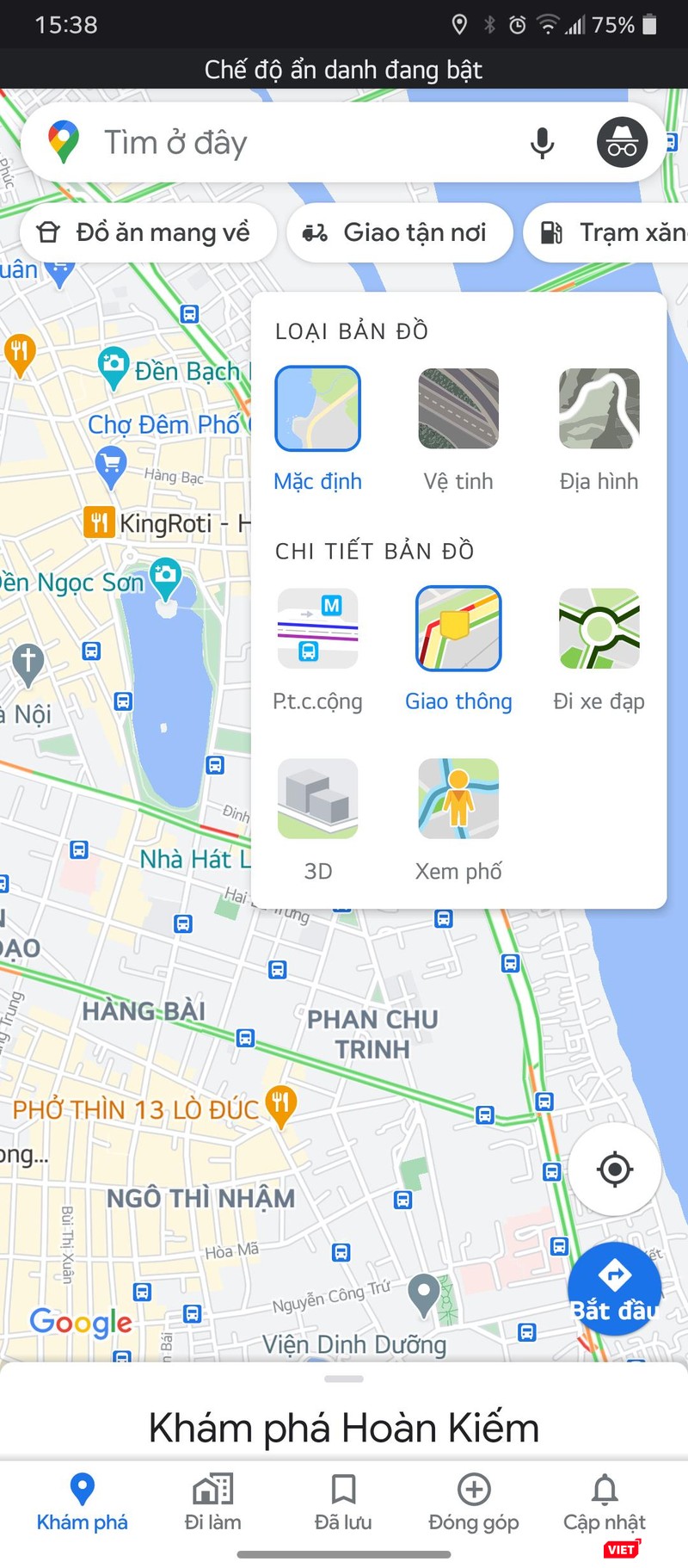
Task: Tap the voice search microphone icon
Action: [542, 142]
